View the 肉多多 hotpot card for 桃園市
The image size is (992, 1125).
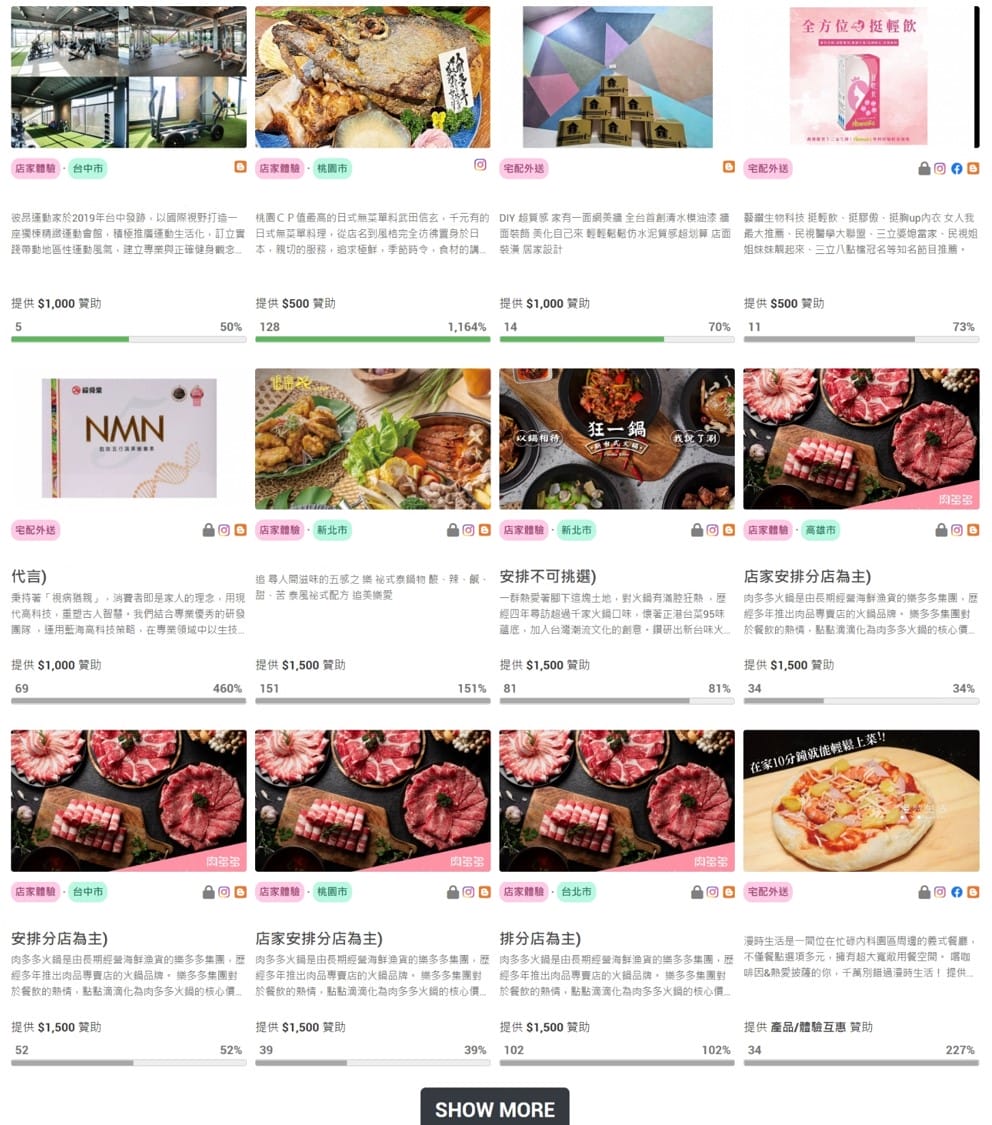tap(372, 800)
